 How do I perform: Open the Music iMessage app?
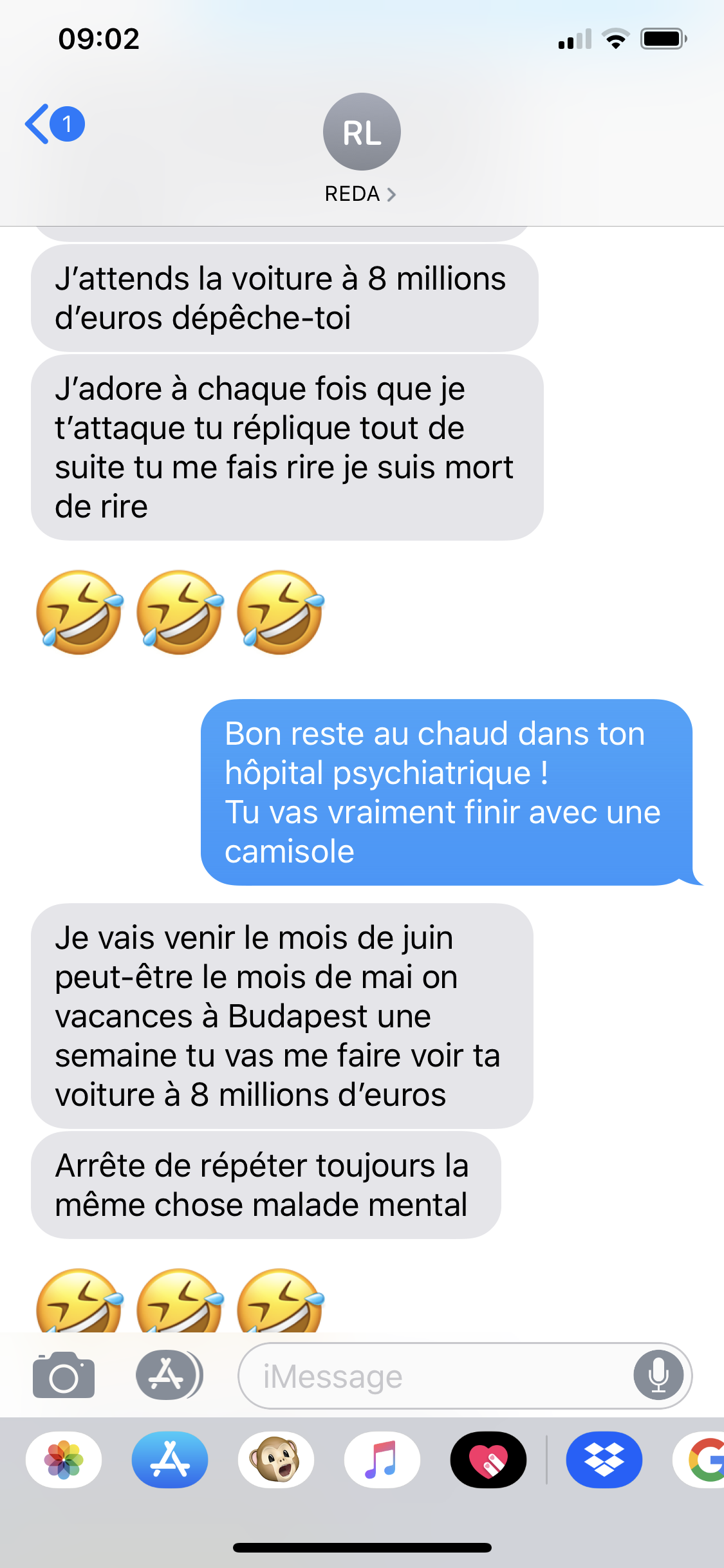point(382,1460)
